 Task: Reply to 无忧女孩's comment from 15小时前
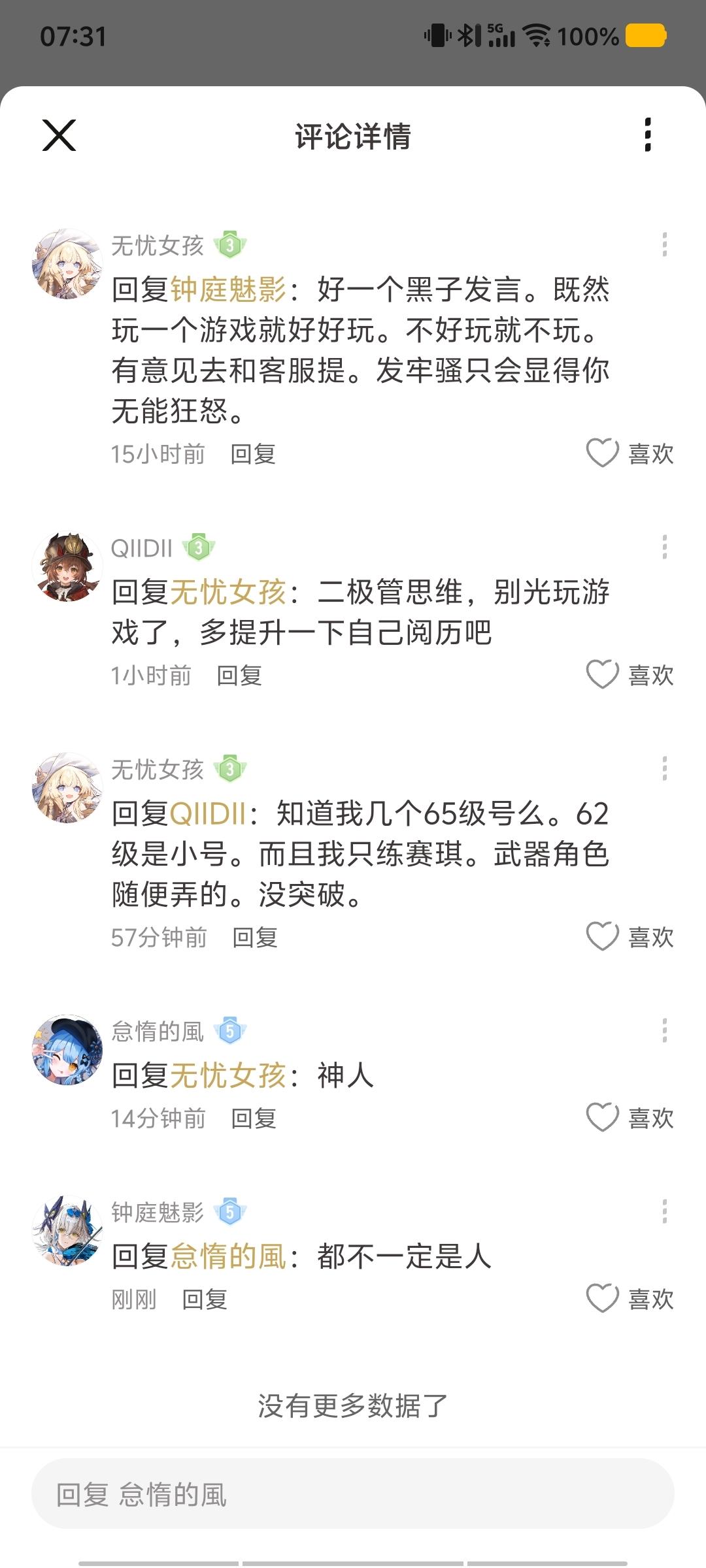pyautogui.click(x=253, y=453)
